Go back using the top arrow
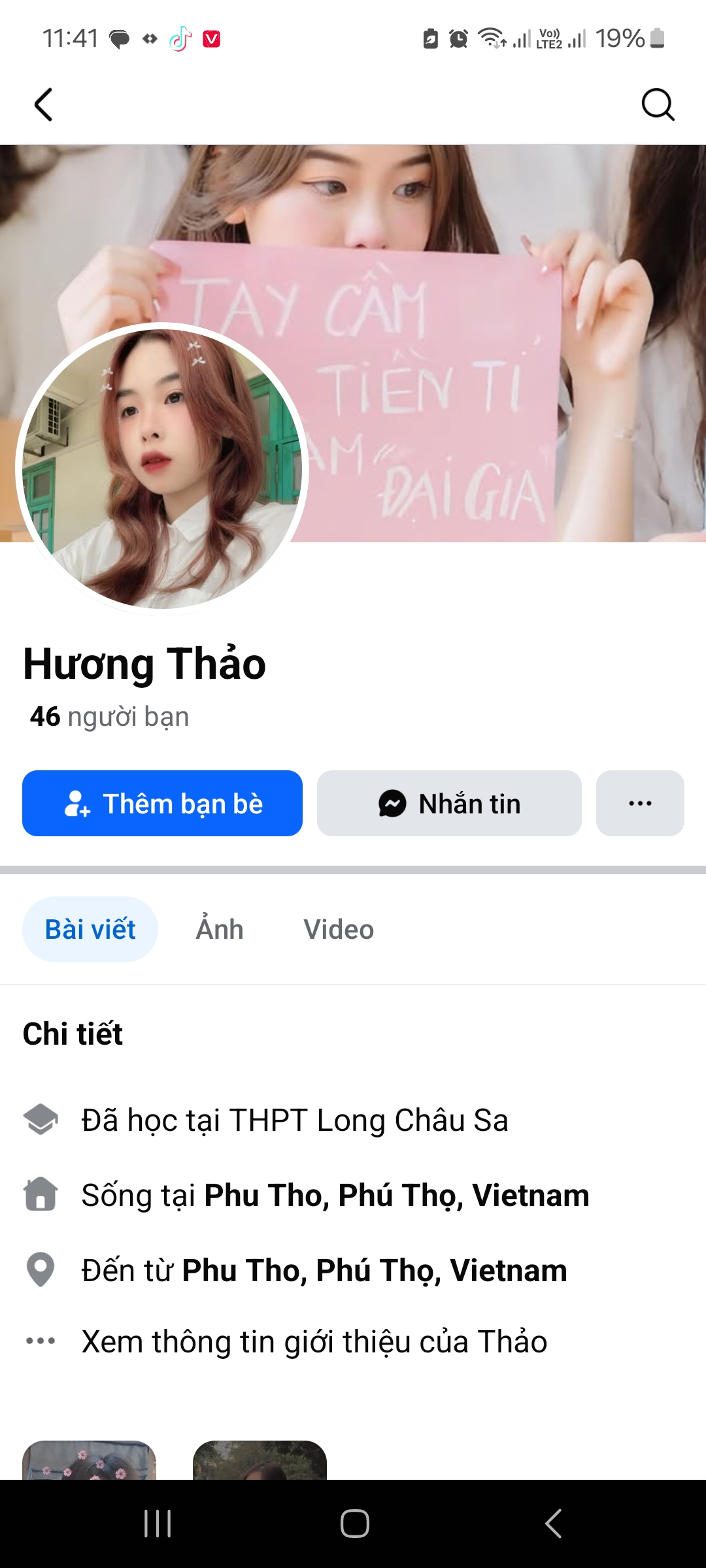This screenshot has width=706, height=1568. pyautogui.click(x=43, y=105)
